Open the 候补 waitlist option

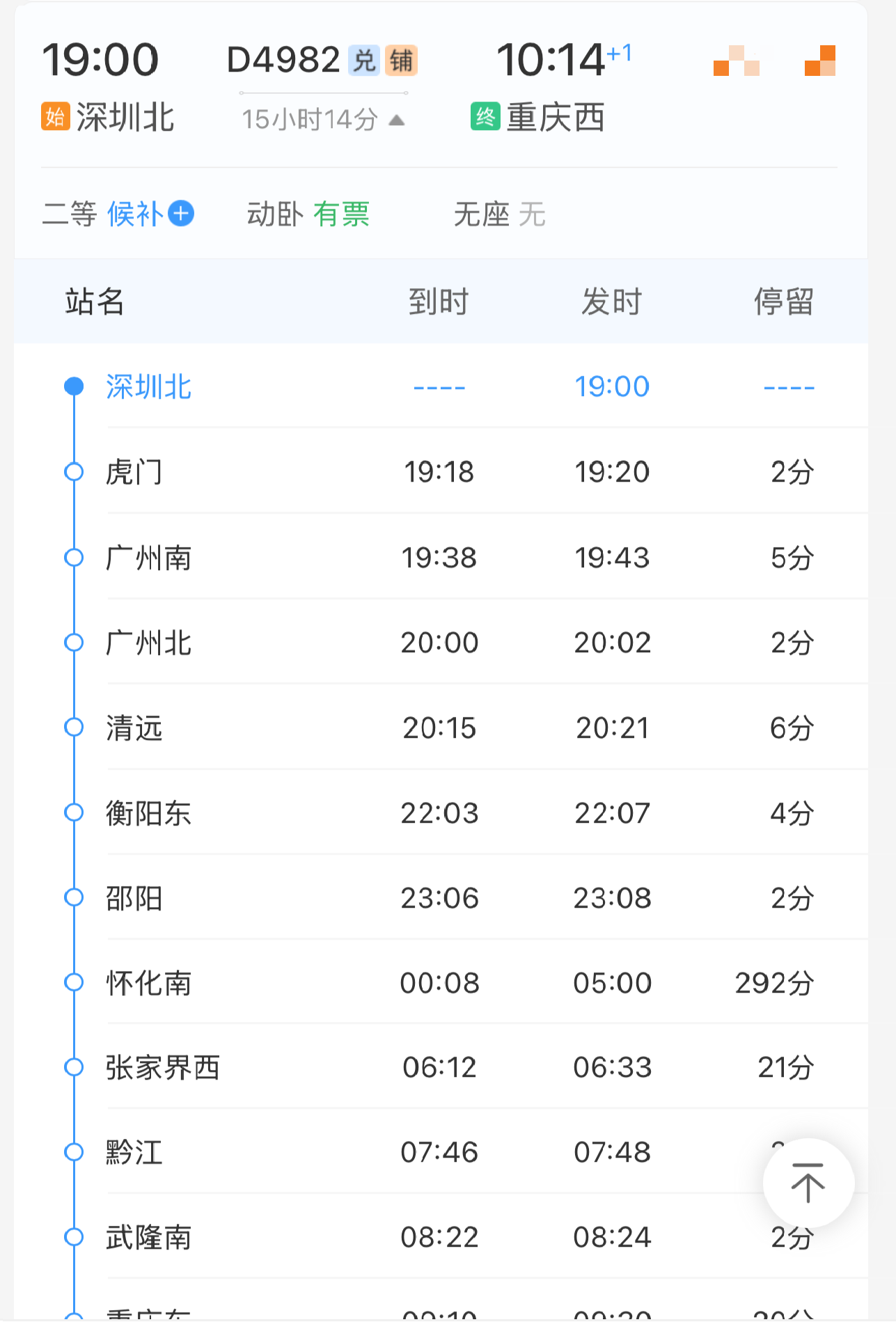(x=136, y=214)
